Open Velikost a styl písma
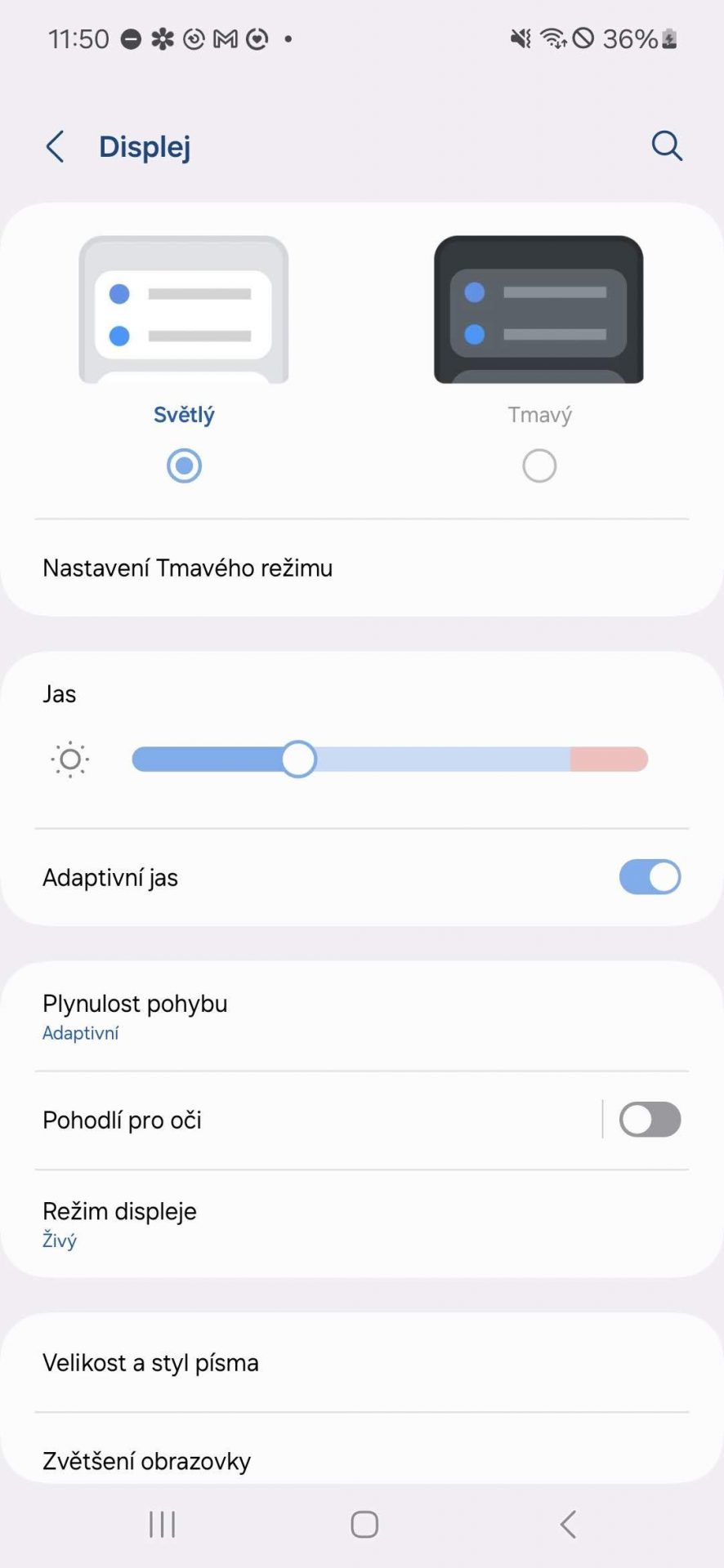This screenshot has height=1568, width=724. point(362,1363)
